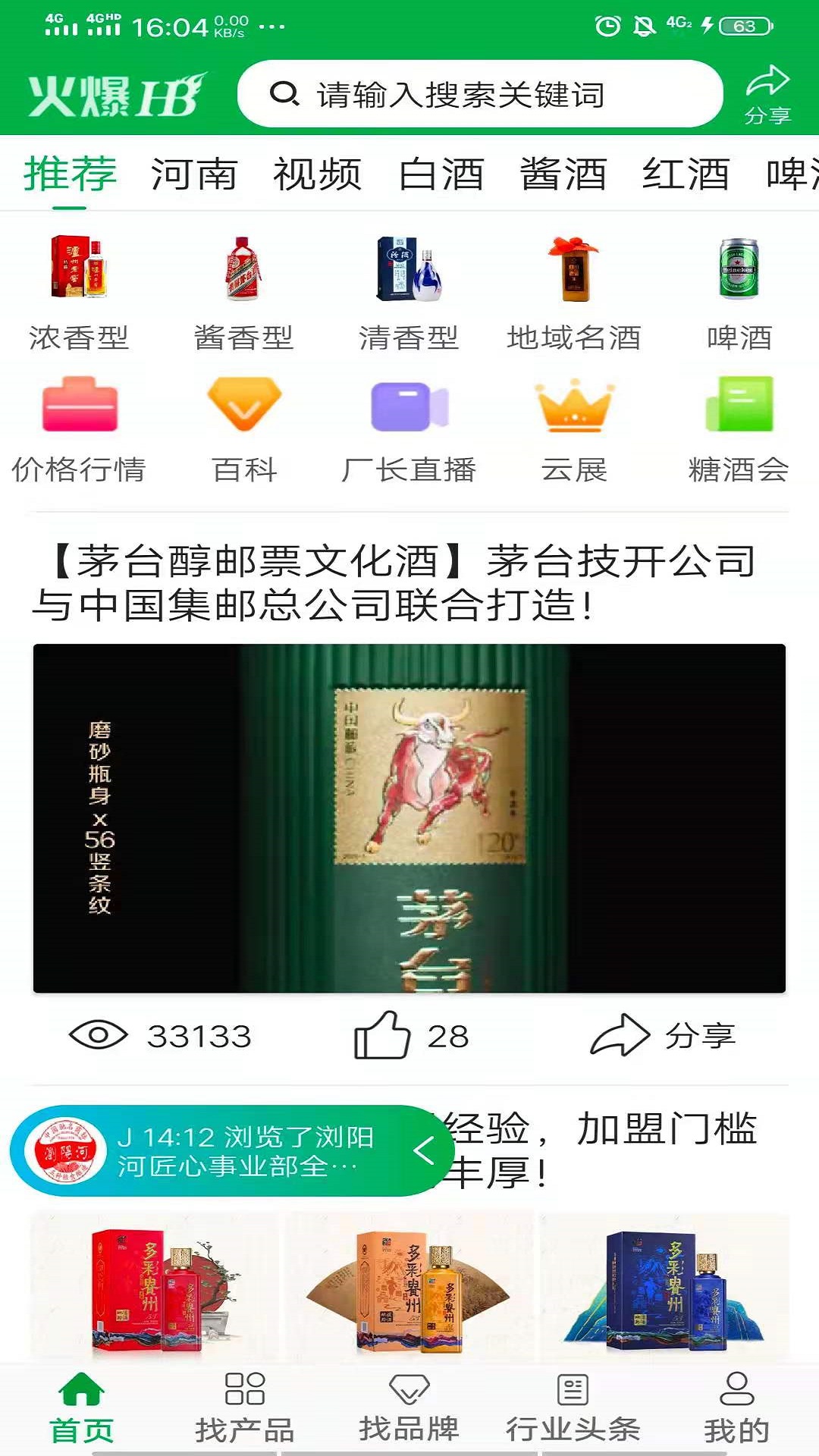This screenshot has height=1456, width=819.
Task: Go to the 找产品 tab
Action: pos(244,1407)
